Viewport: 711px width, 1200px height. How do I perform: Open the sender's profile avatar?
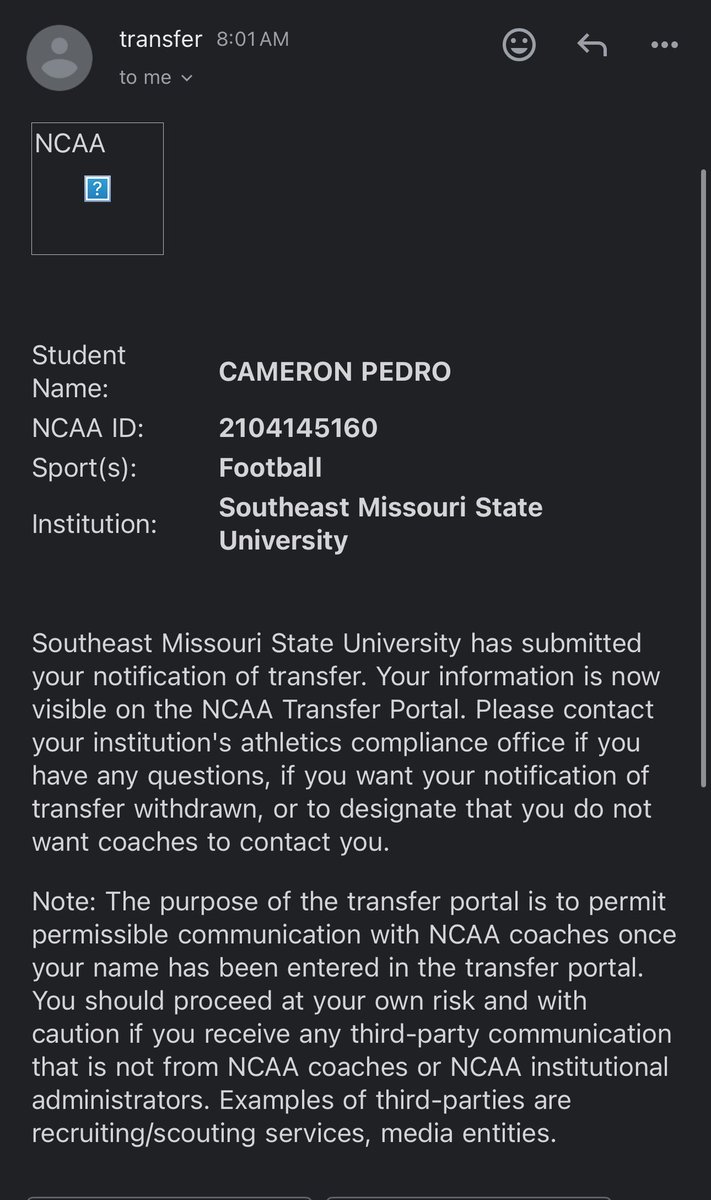[57, 55]
